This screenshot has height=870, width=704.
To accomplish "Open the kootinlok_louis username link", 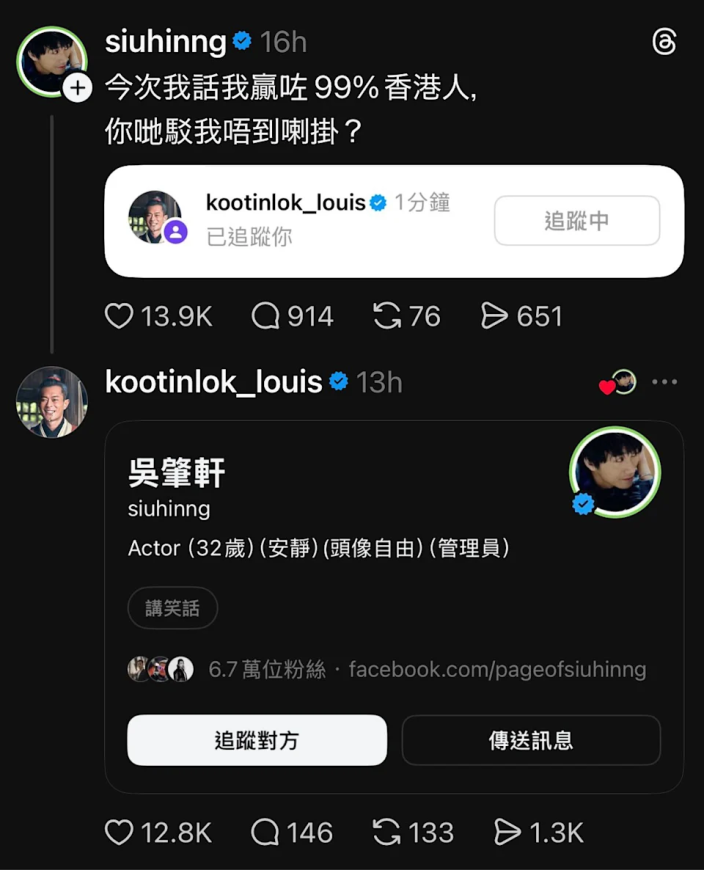I will [x=214, y=382].
